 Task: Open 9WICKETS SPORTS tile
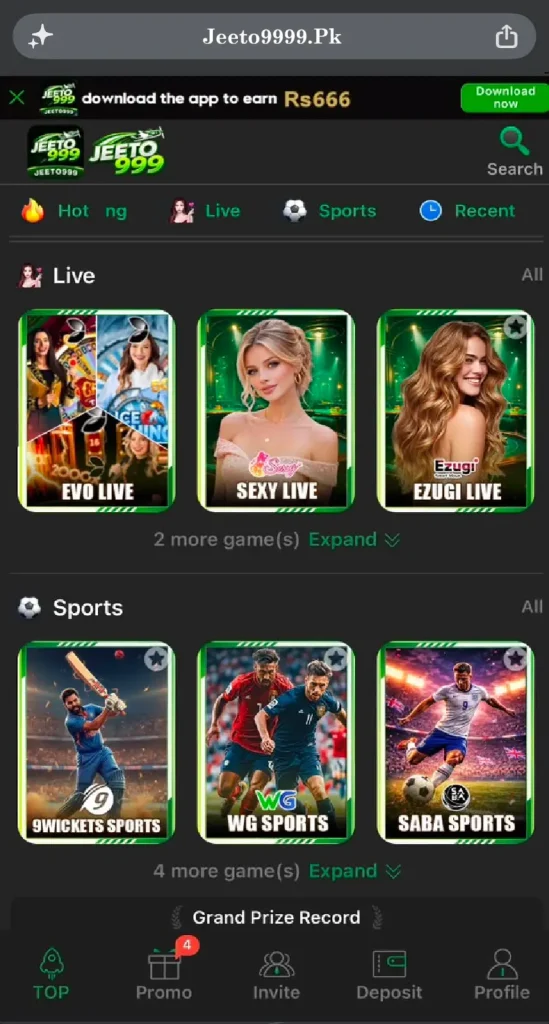[97, 742]
